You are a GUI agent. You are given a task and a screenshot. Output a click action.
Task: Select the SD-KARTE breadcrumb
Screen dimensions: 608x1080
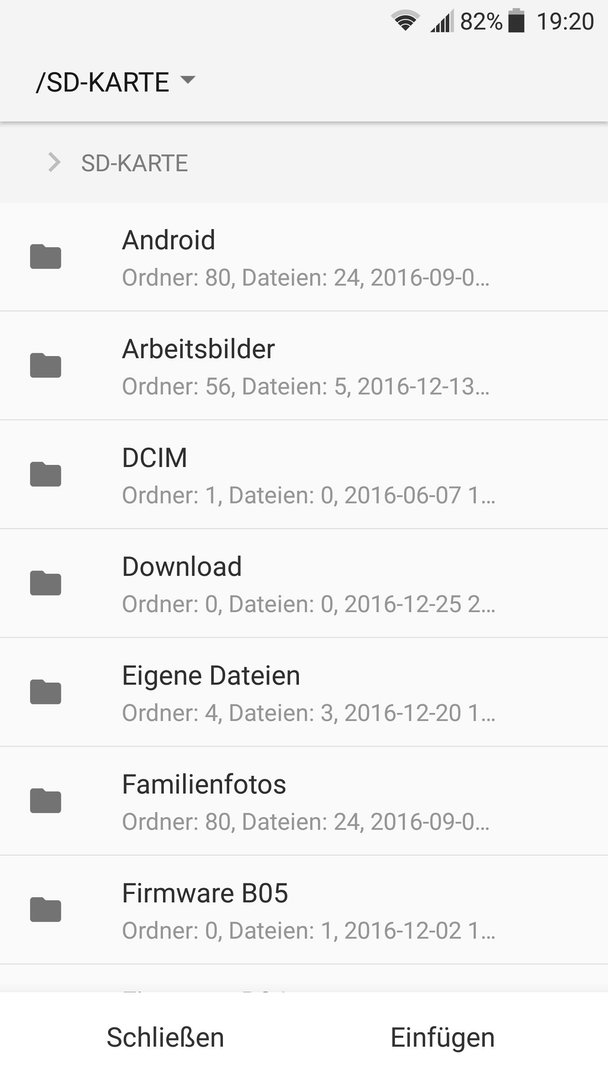coord(134,163)
